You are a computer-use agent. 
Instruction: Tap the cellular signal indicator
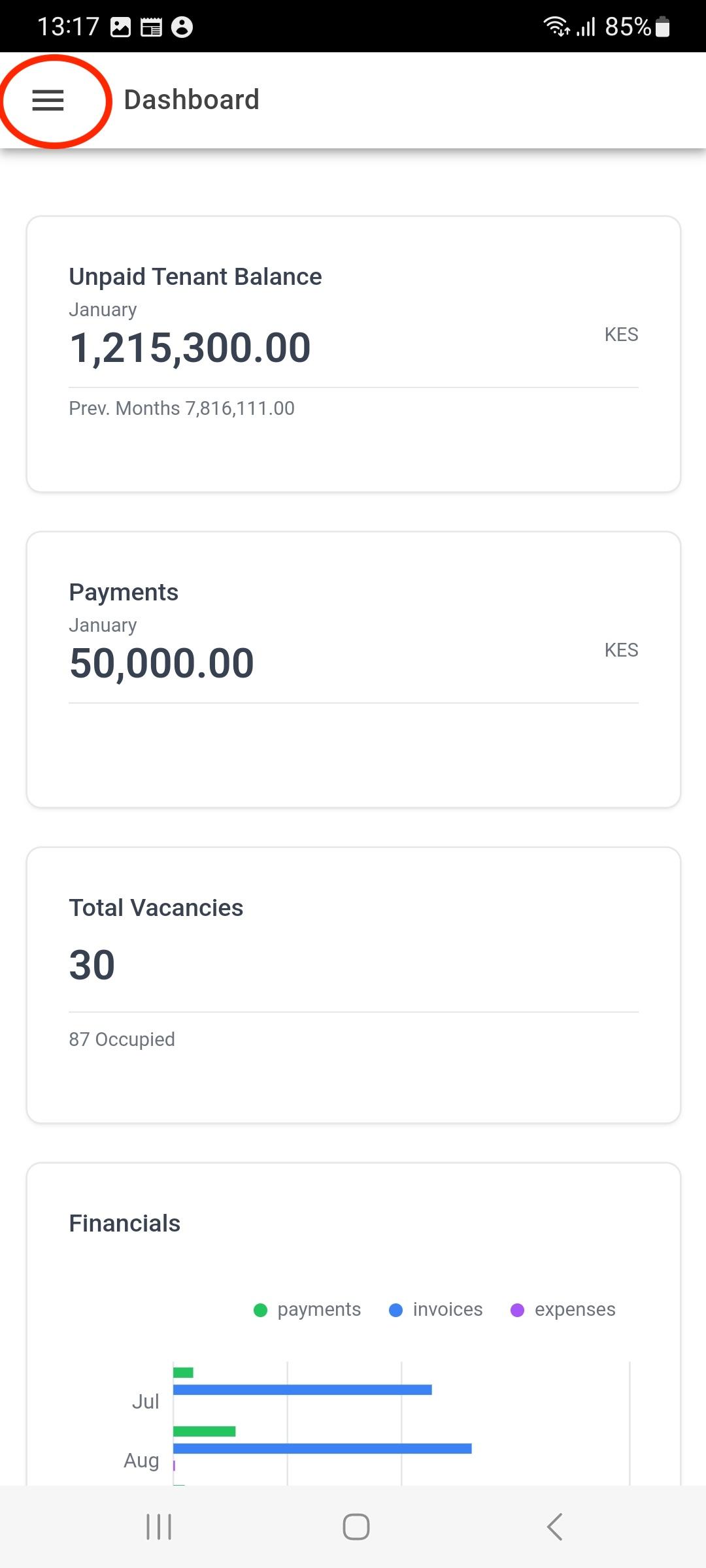(587, 26)
